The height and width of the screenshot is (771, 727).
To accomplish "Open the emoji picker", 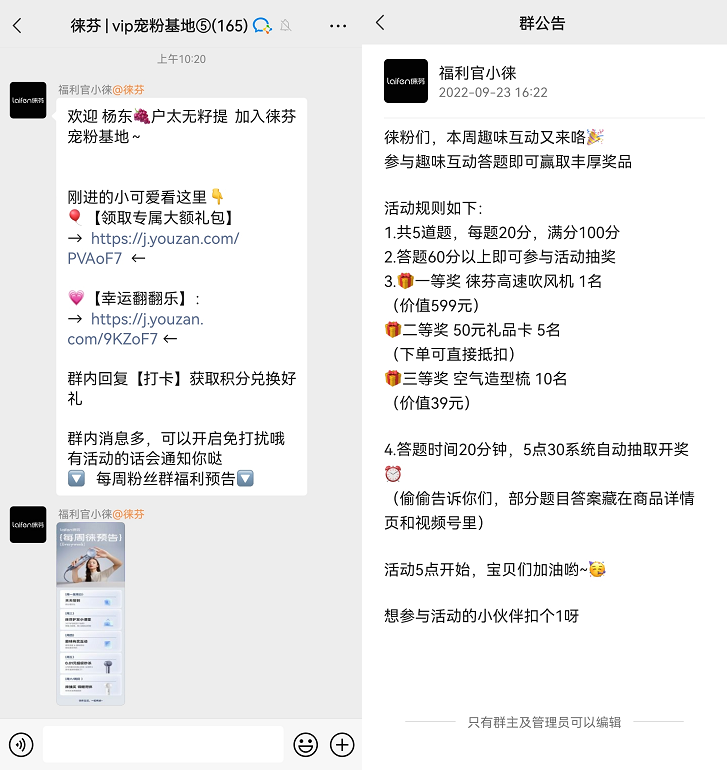I will 306,744.
